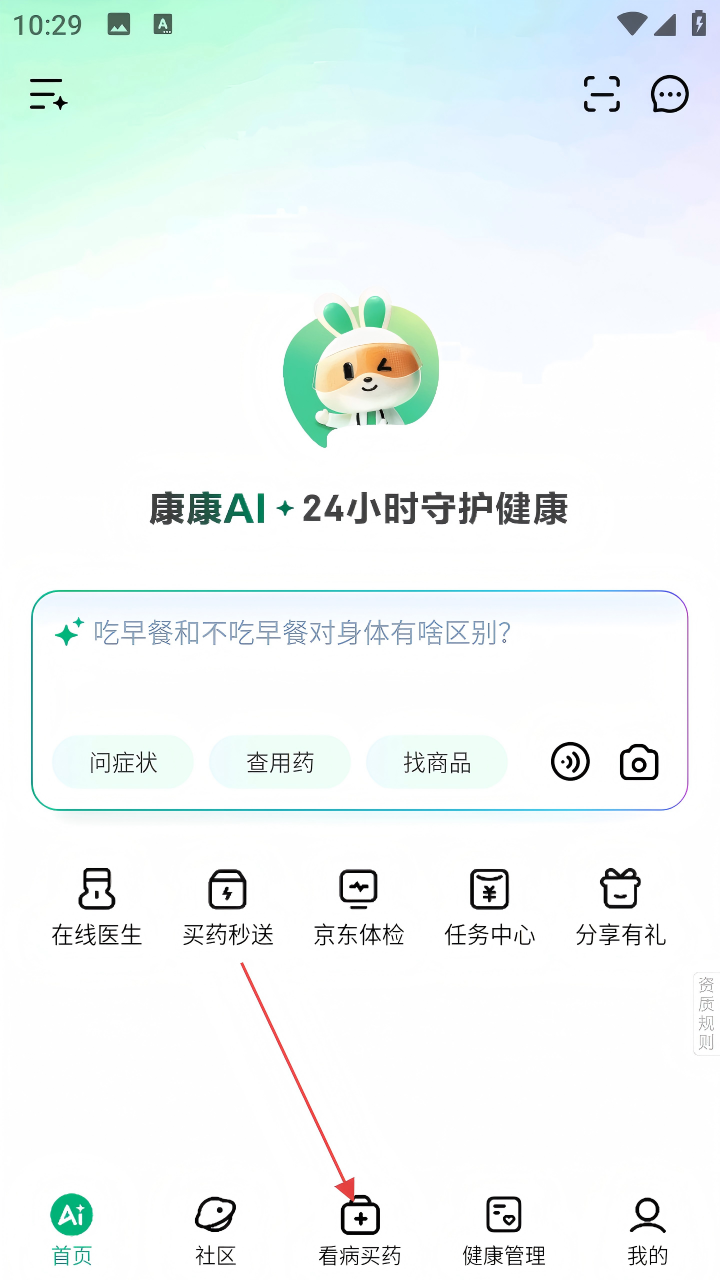View 资质规则

pyautogui.click(x=706, y=1013)
